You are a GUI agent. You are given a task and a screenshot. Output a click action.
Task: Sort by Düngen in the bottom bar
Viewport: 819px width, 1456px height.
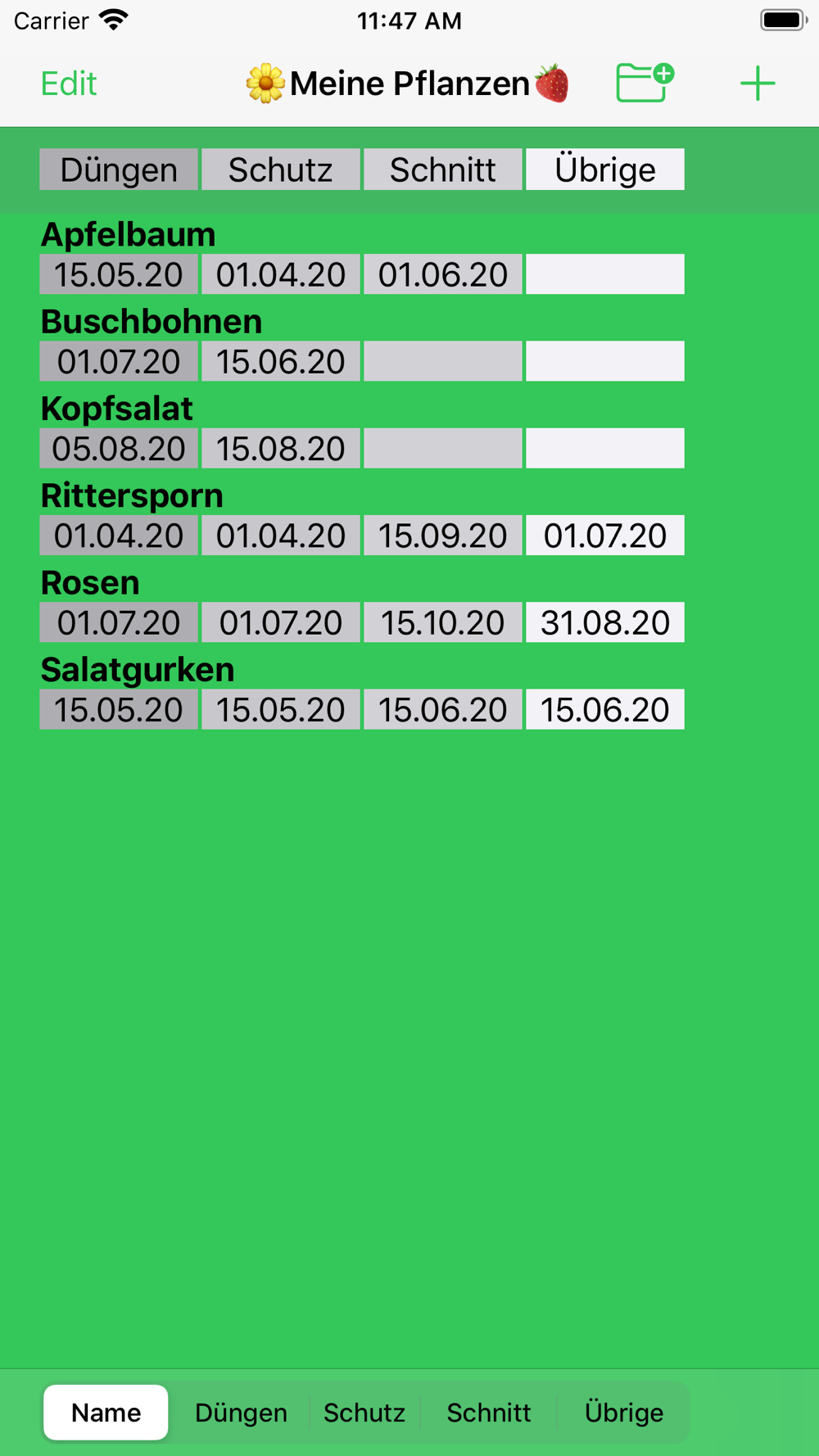pos(241,1412)
